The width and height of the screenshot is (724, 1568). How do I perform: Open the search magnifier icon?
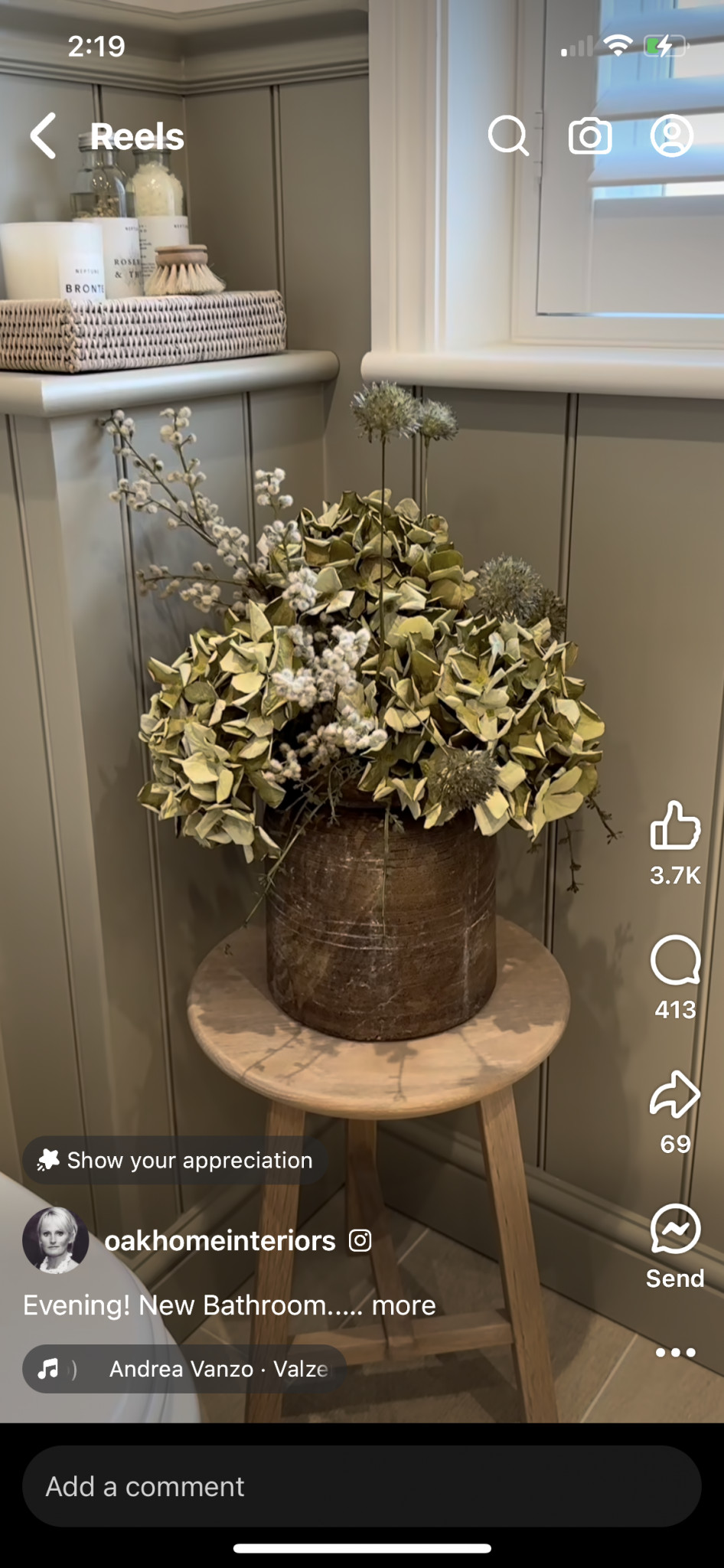pos(509,136)
